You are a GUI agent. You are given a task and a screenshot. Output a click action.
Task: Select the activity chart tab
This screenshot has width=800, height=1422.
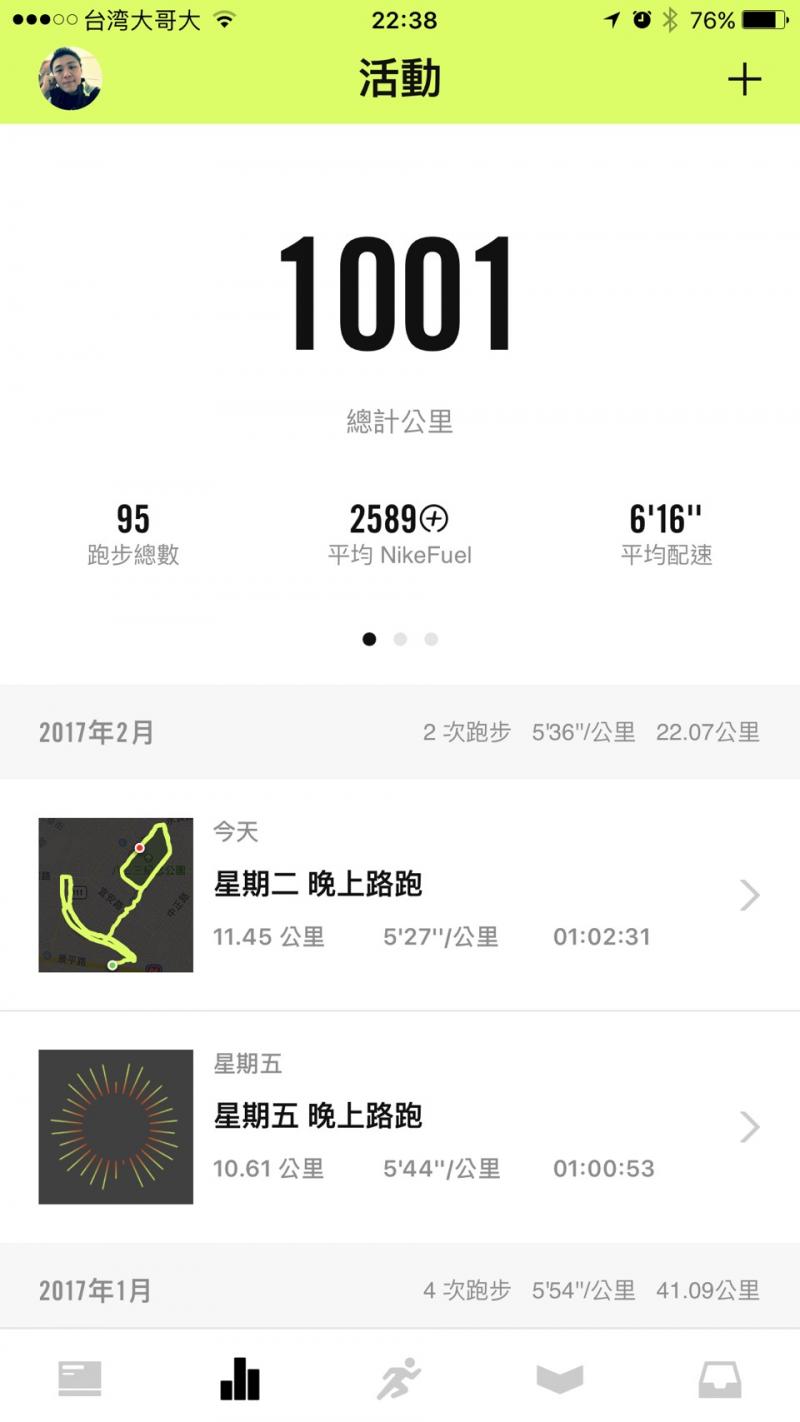pyautogui.click(x=240, y=1380)
